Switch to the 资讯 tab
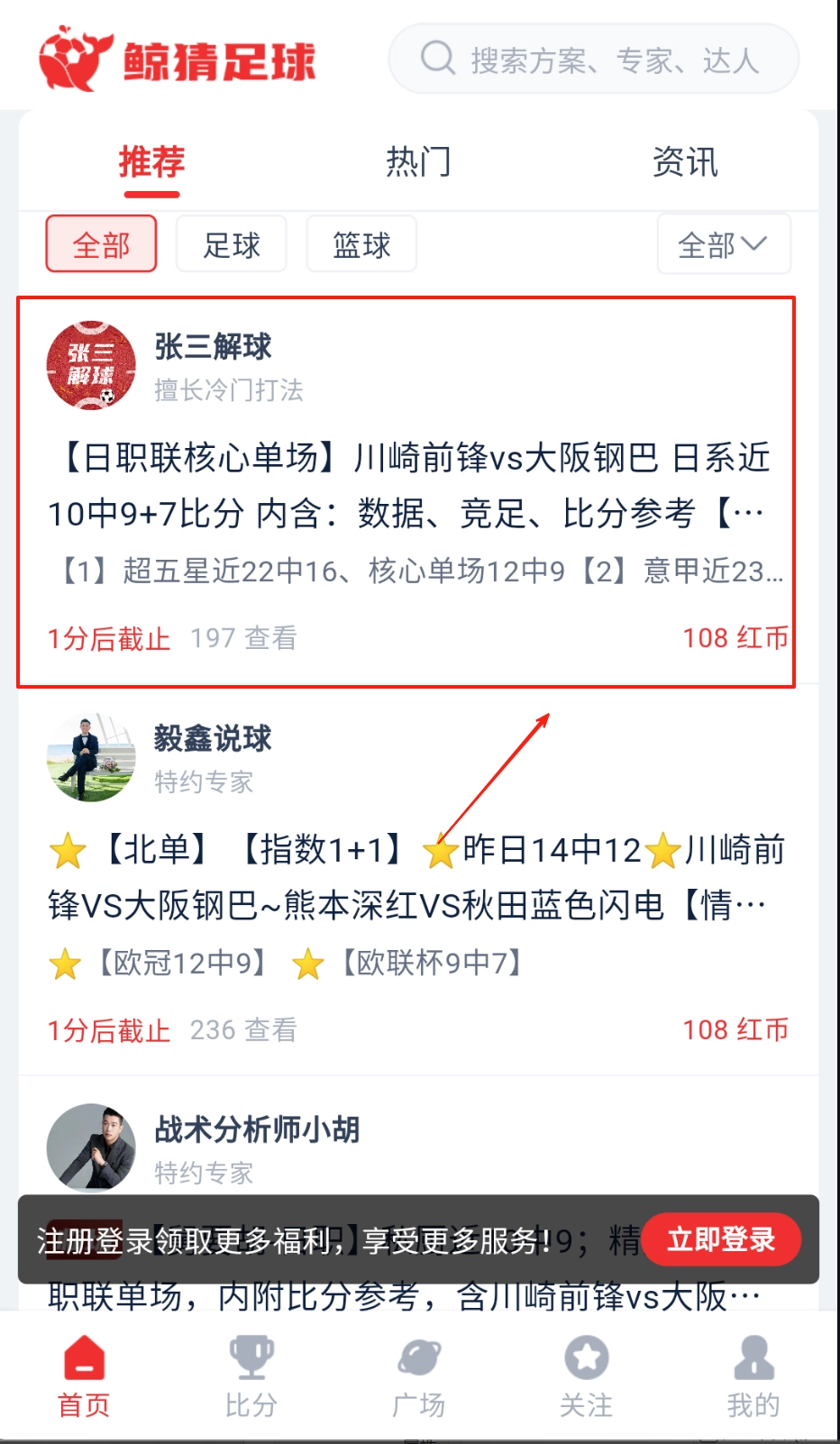Viewport: 840px width, 1444px height. coord(685,162)
